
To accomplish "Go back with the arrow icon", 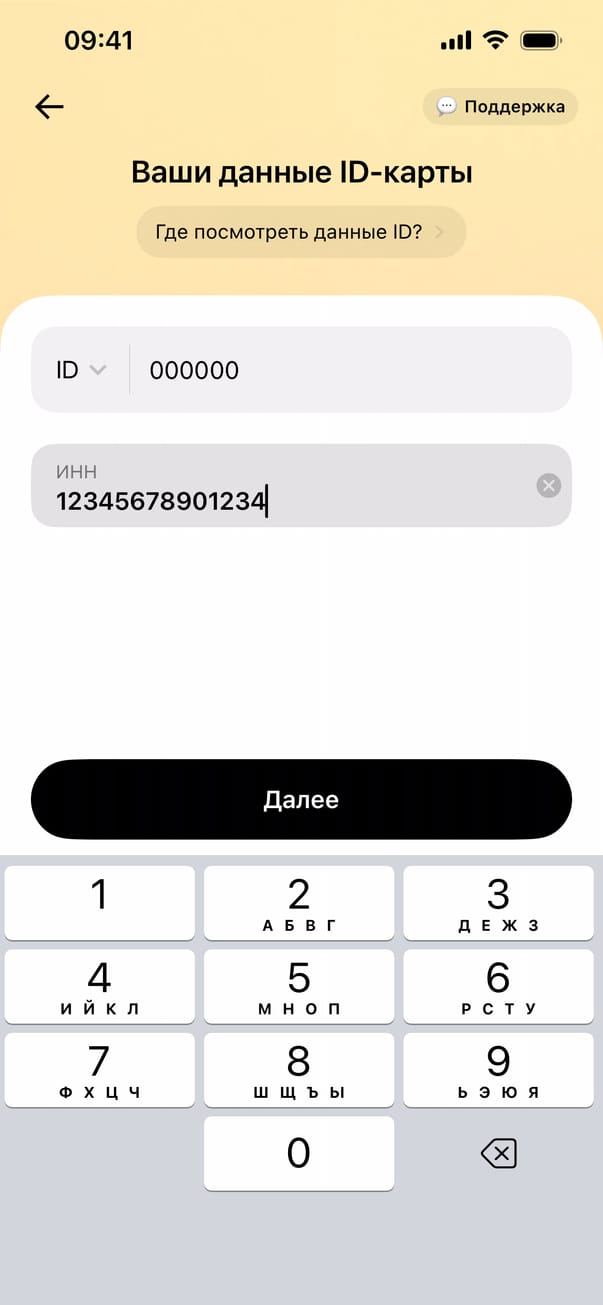I will click(49, 107).
